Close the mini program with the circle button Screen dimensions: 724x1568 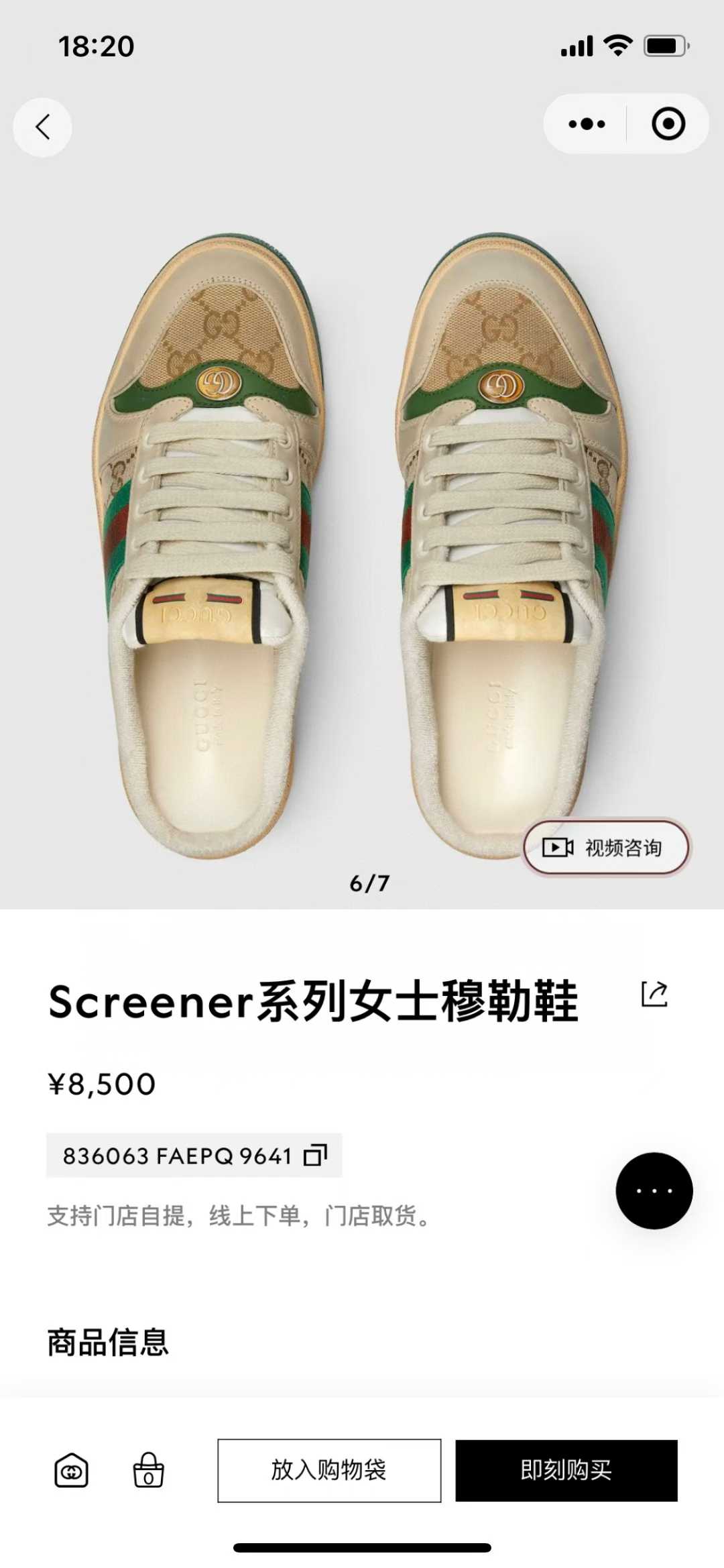(x=668, y=124)
